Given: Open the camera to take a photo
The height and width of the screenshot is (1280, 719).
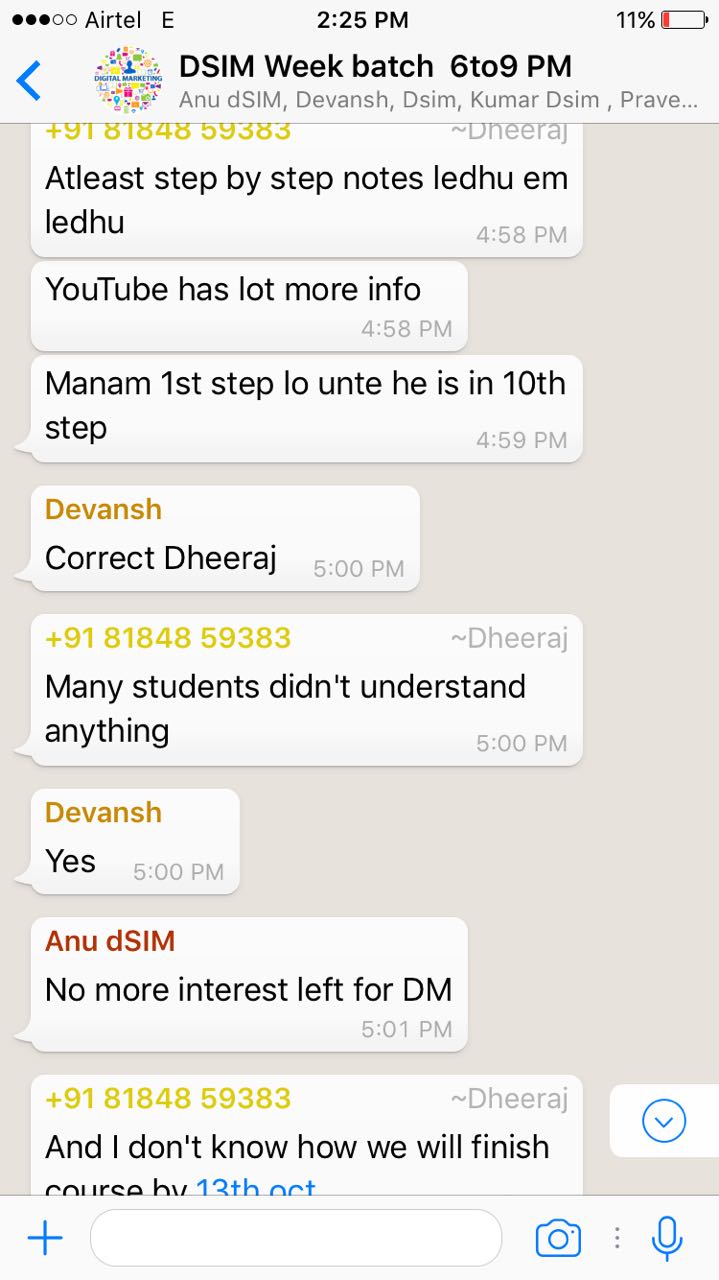Looking at the screenshot, I should [x=558, y=1239].
